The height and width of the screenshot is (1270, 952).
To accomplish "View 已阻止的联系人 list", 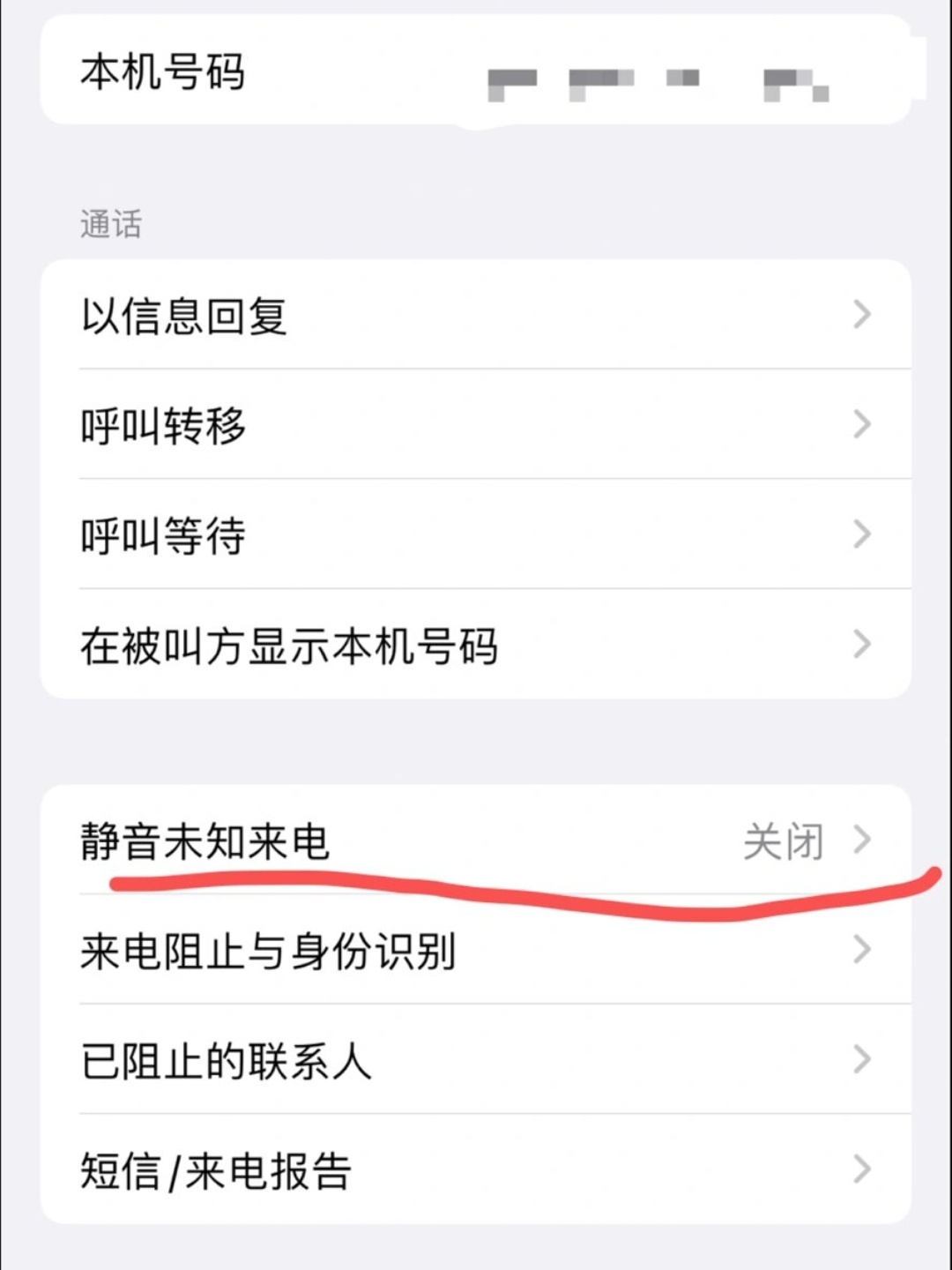I will (476, 1059).
